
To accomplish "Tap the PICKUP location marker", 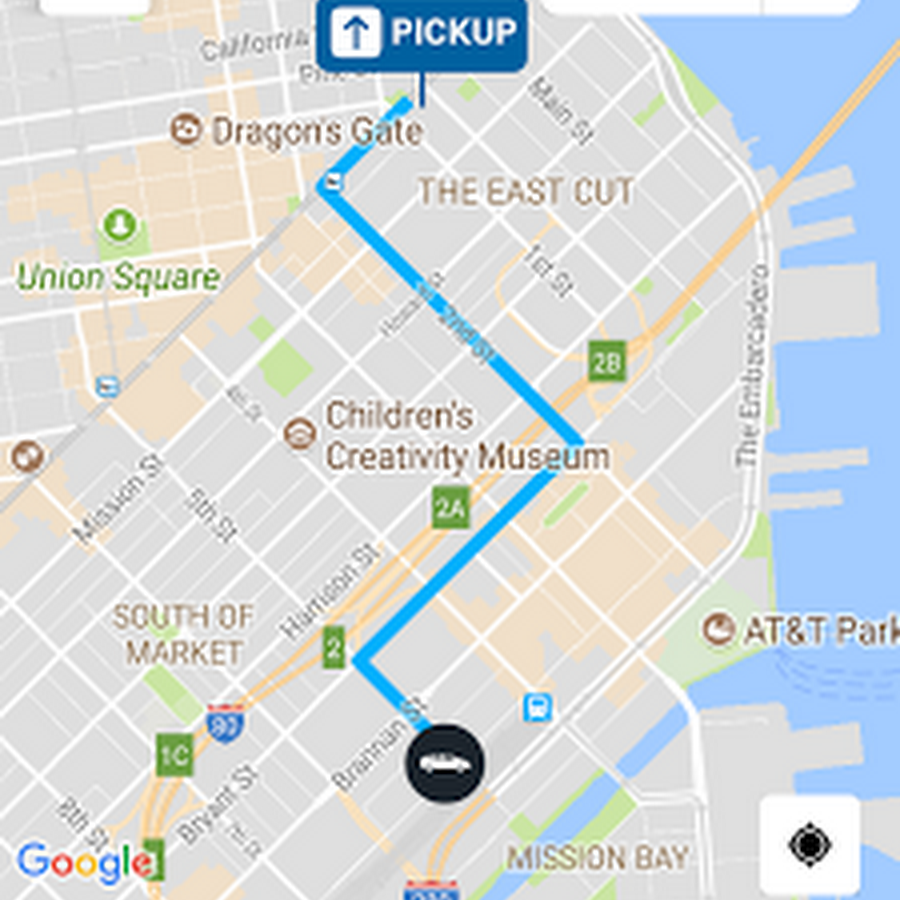I will pos(422,34).
